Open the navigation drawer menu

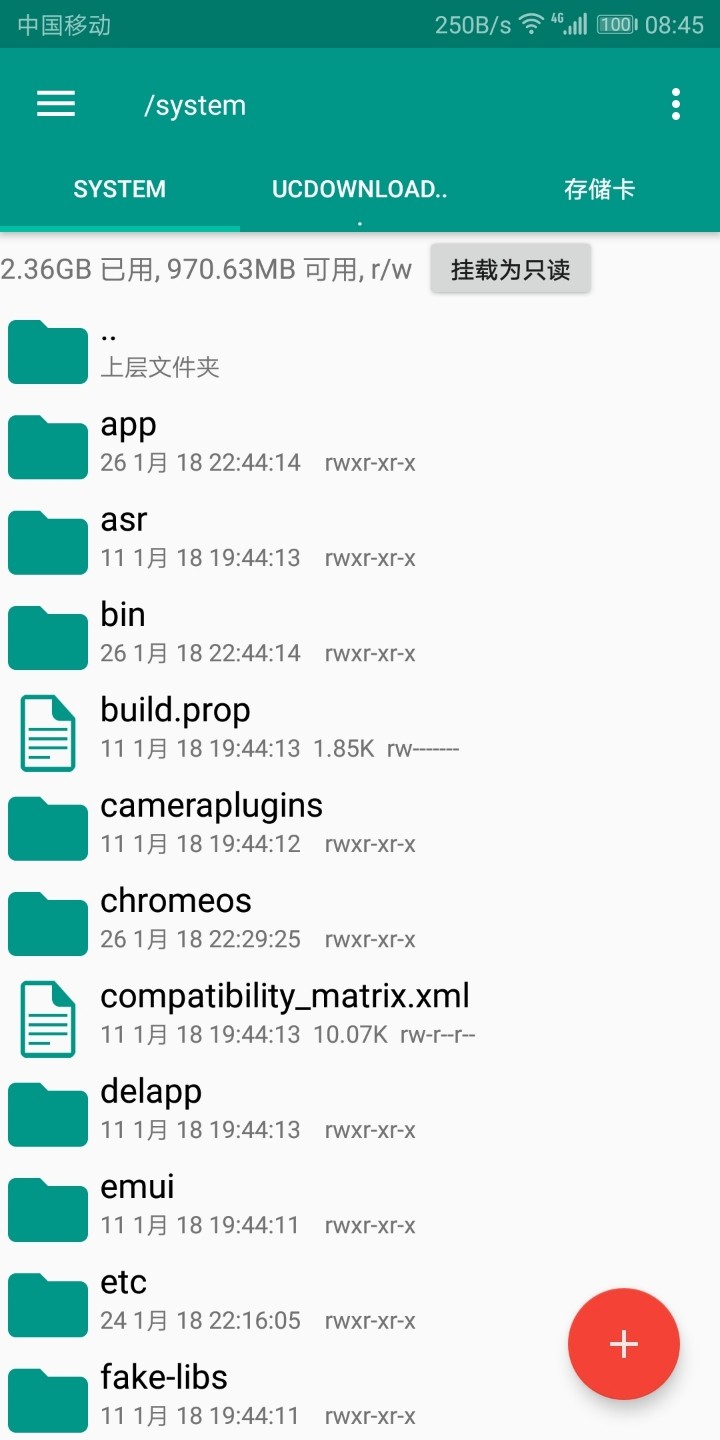point(56,104)
